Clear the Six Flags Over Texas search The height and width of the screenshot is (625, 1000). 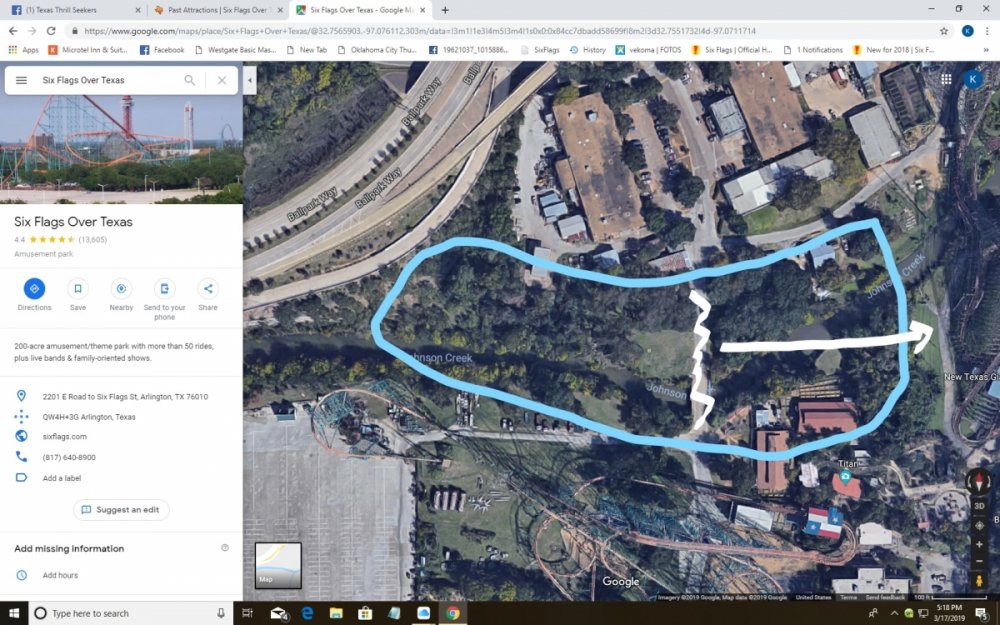point(221,80)
